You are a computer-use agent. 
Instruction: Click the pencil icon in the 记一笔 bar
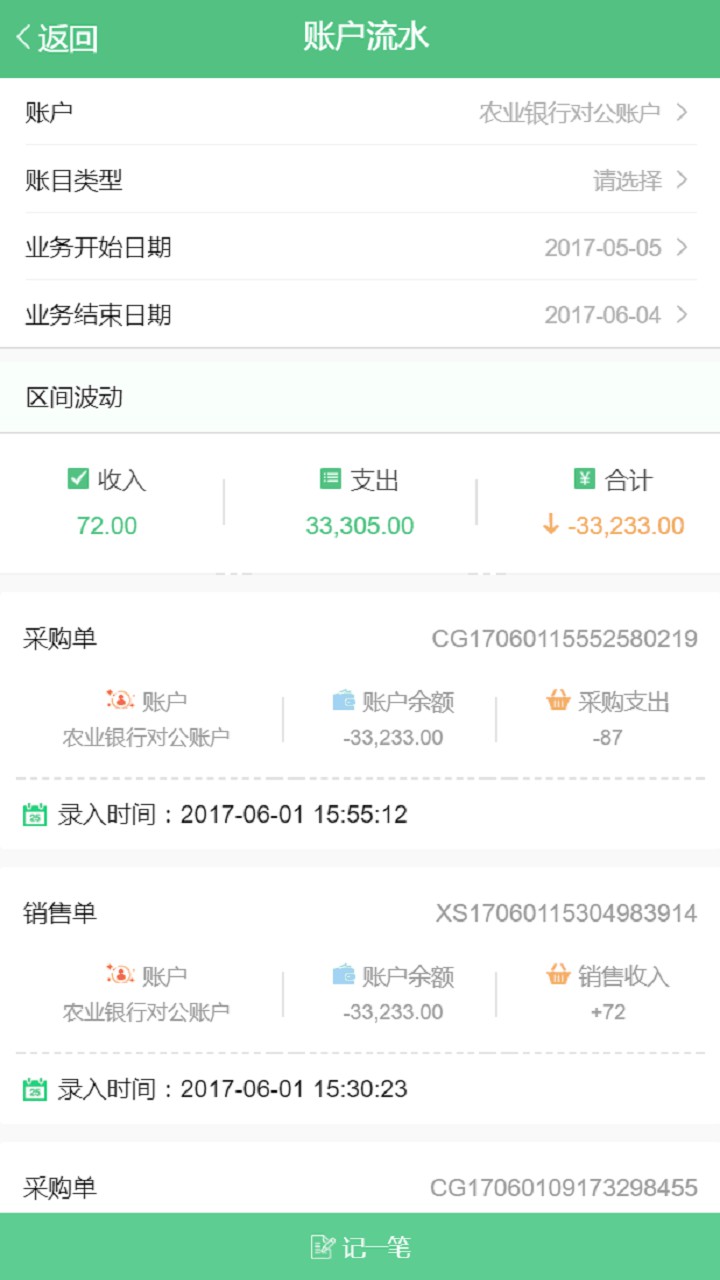(x=322, y=1247)
